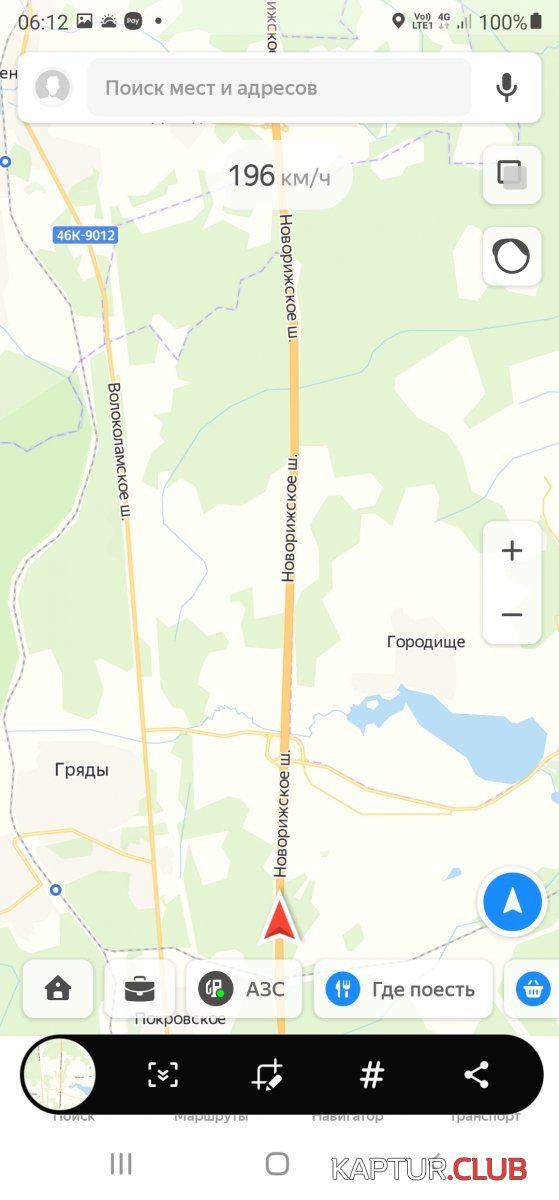This screenshot has width=559, height=1200.
Task: Select the Work briefcase chip
Action: click(139, 989)
